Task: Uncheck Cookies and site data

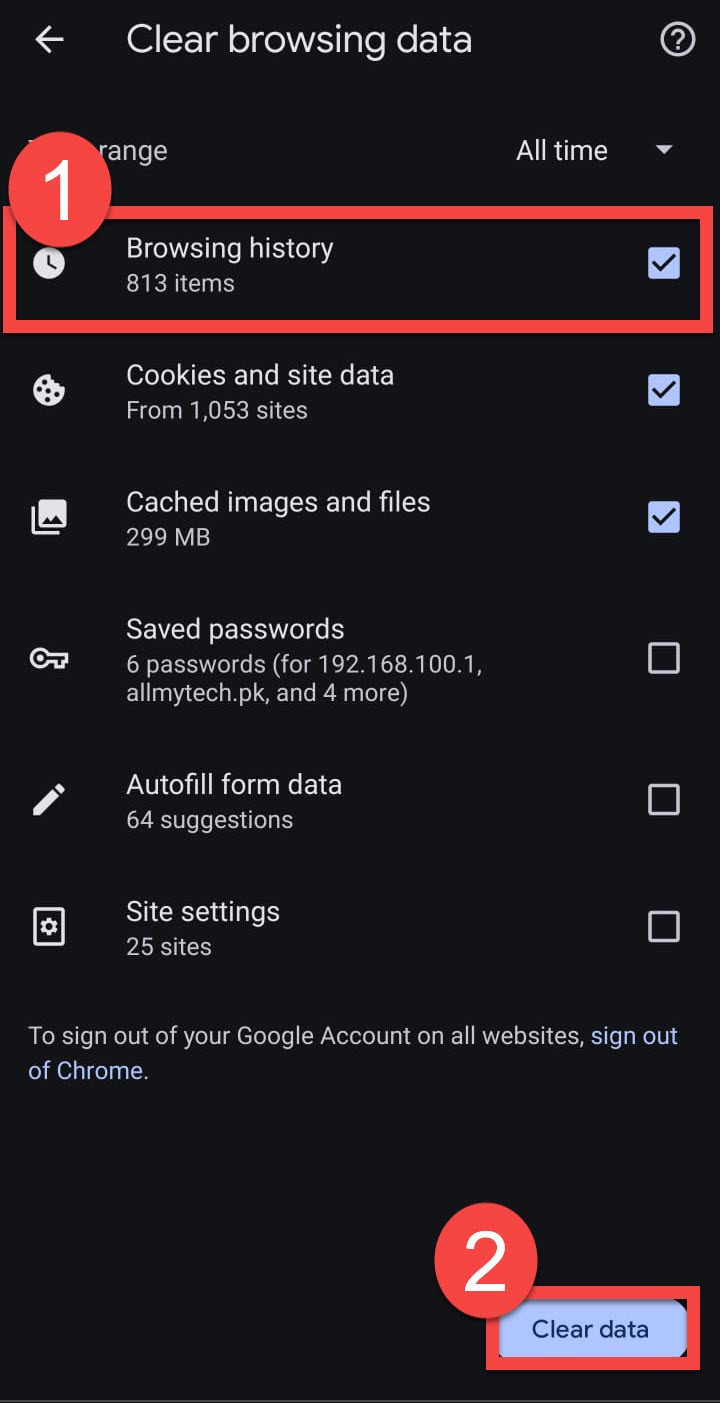Action: [663, 390]
